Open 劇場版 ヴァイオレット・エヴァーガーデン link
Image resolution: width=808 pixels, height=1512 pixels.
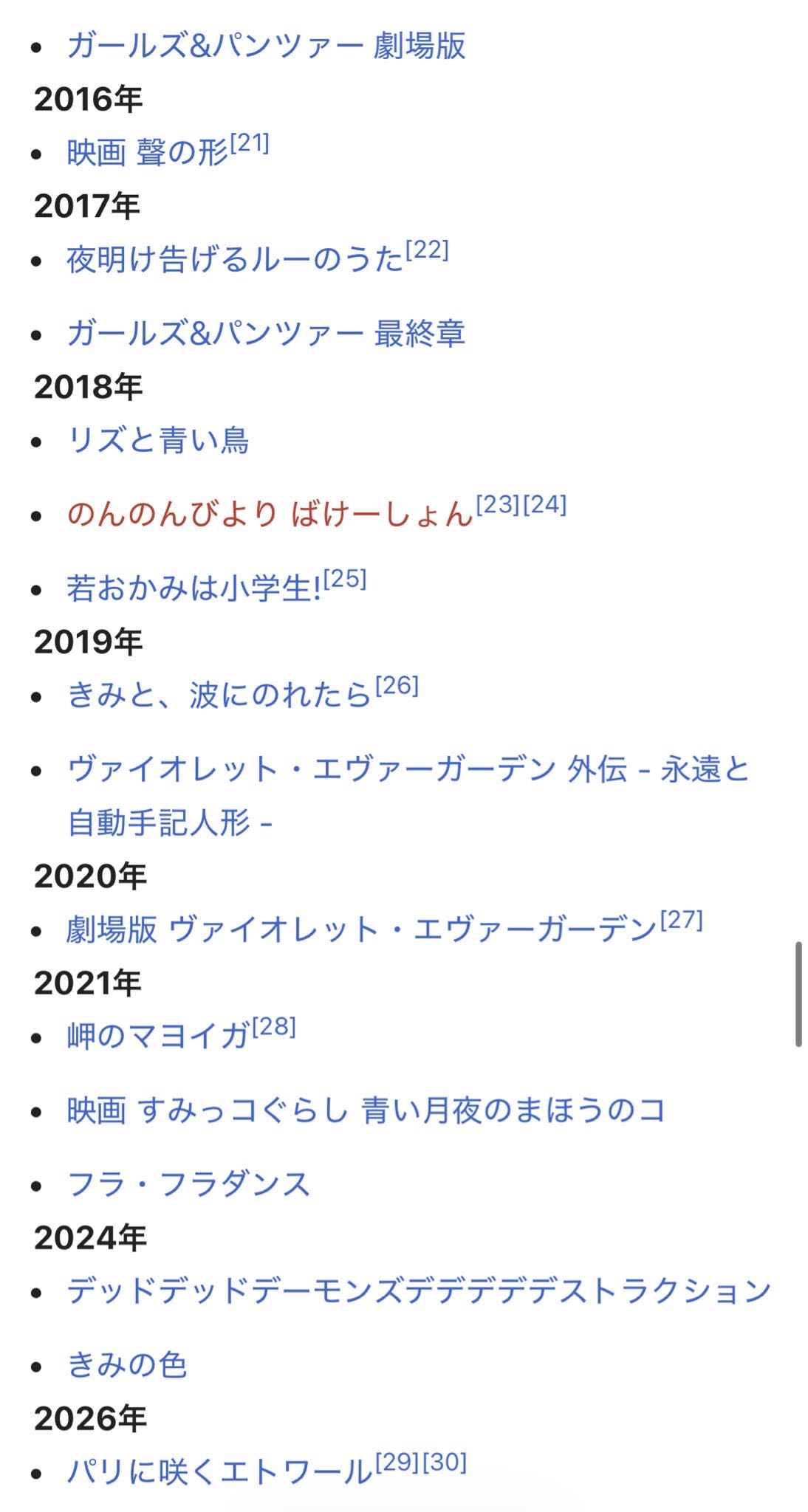tap(361, 929)
